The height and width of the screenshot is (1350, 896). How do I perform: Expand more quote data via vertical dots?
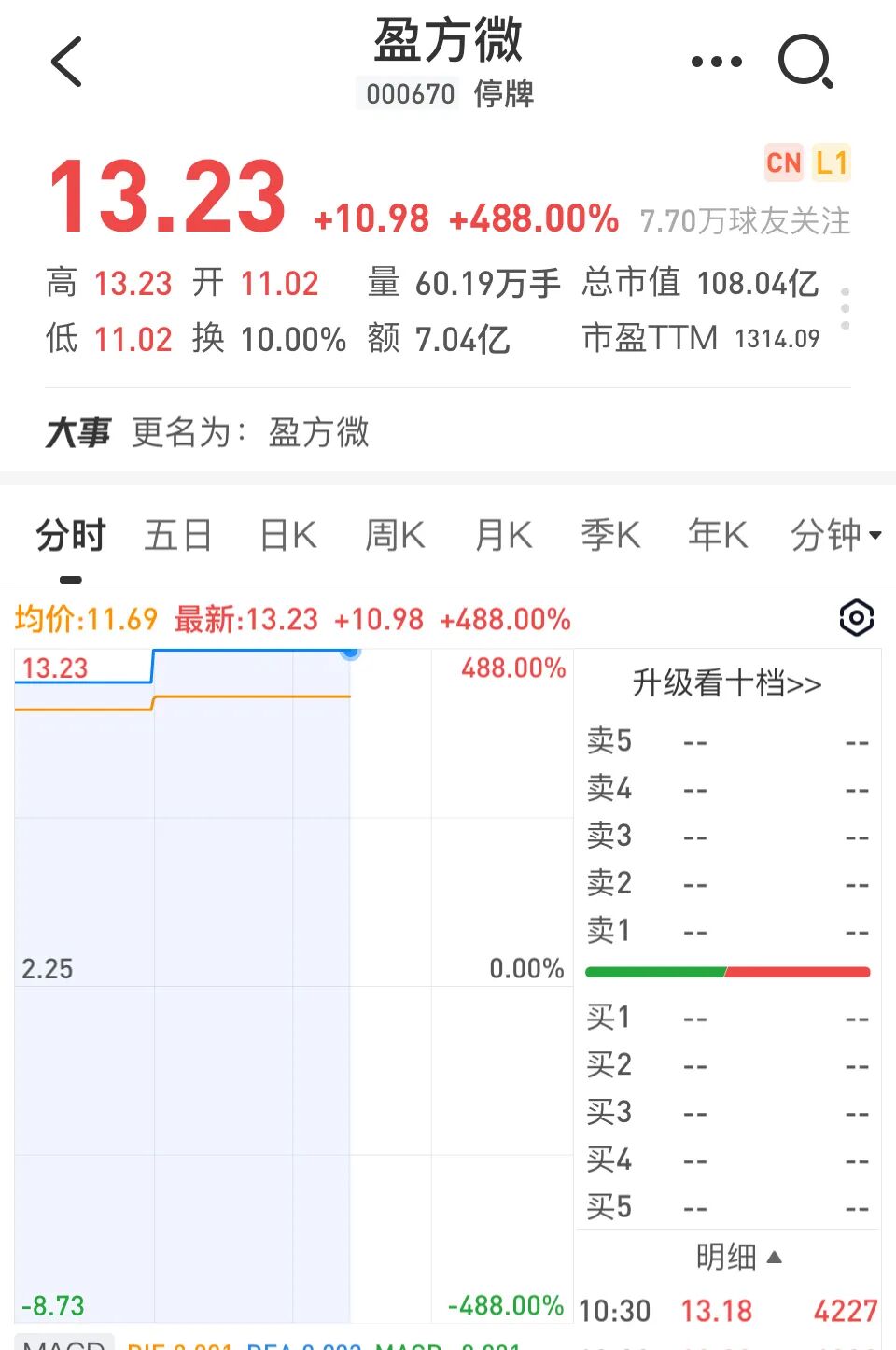(x=845, y=308)
